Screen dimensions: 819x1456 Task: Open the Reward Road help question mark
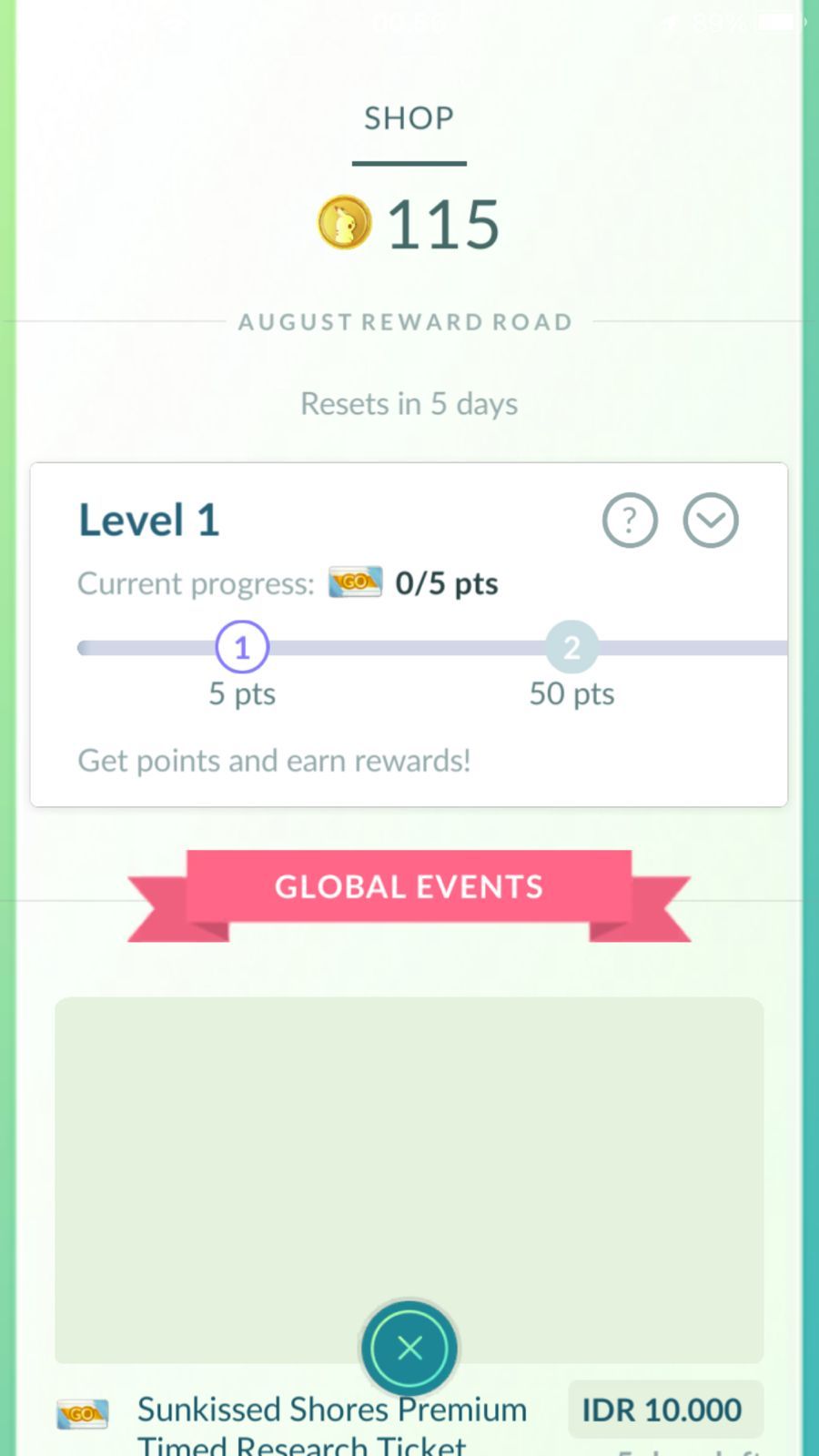click(x=630, y=521)
